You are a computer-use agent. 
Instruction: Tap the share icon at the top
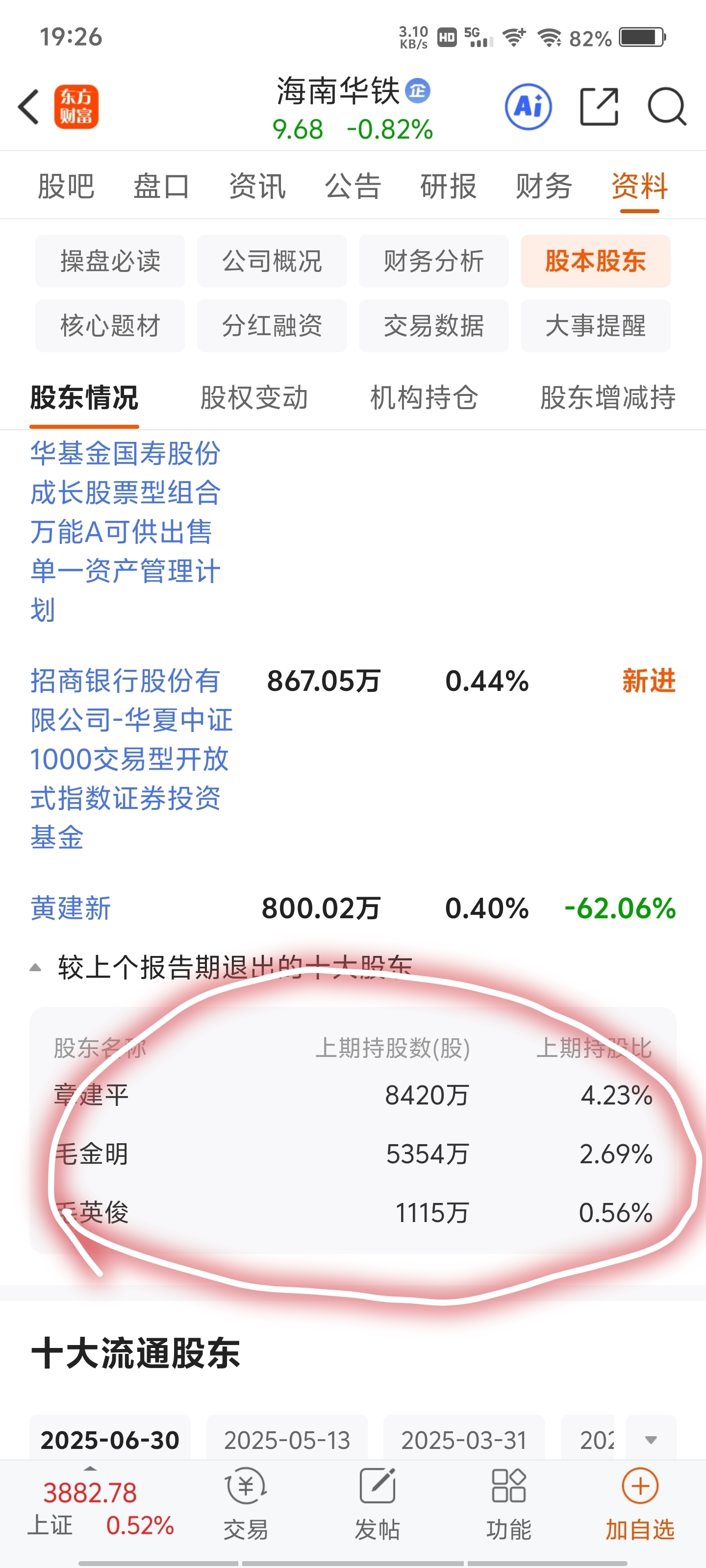[x=600, y=106]
